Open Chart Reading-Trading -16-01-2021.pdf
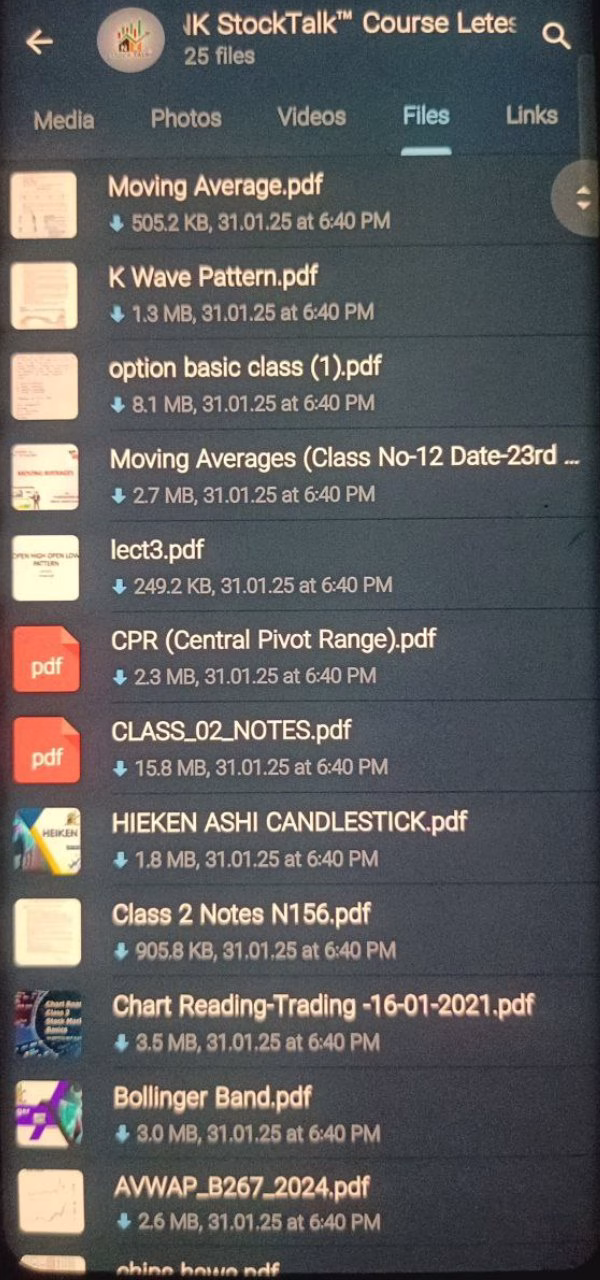Viewport: 600px width, 1280px height. pos(323,1005)
